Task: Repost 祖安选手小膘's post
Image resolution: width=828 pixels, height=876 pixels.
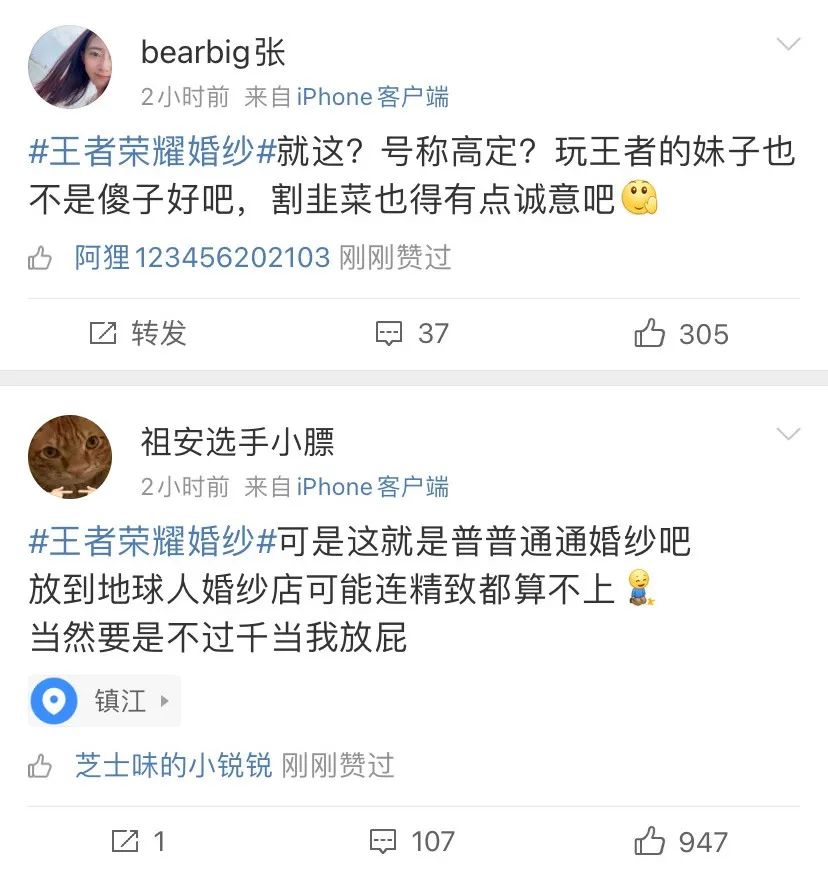Action: click(x=138, y=841)
